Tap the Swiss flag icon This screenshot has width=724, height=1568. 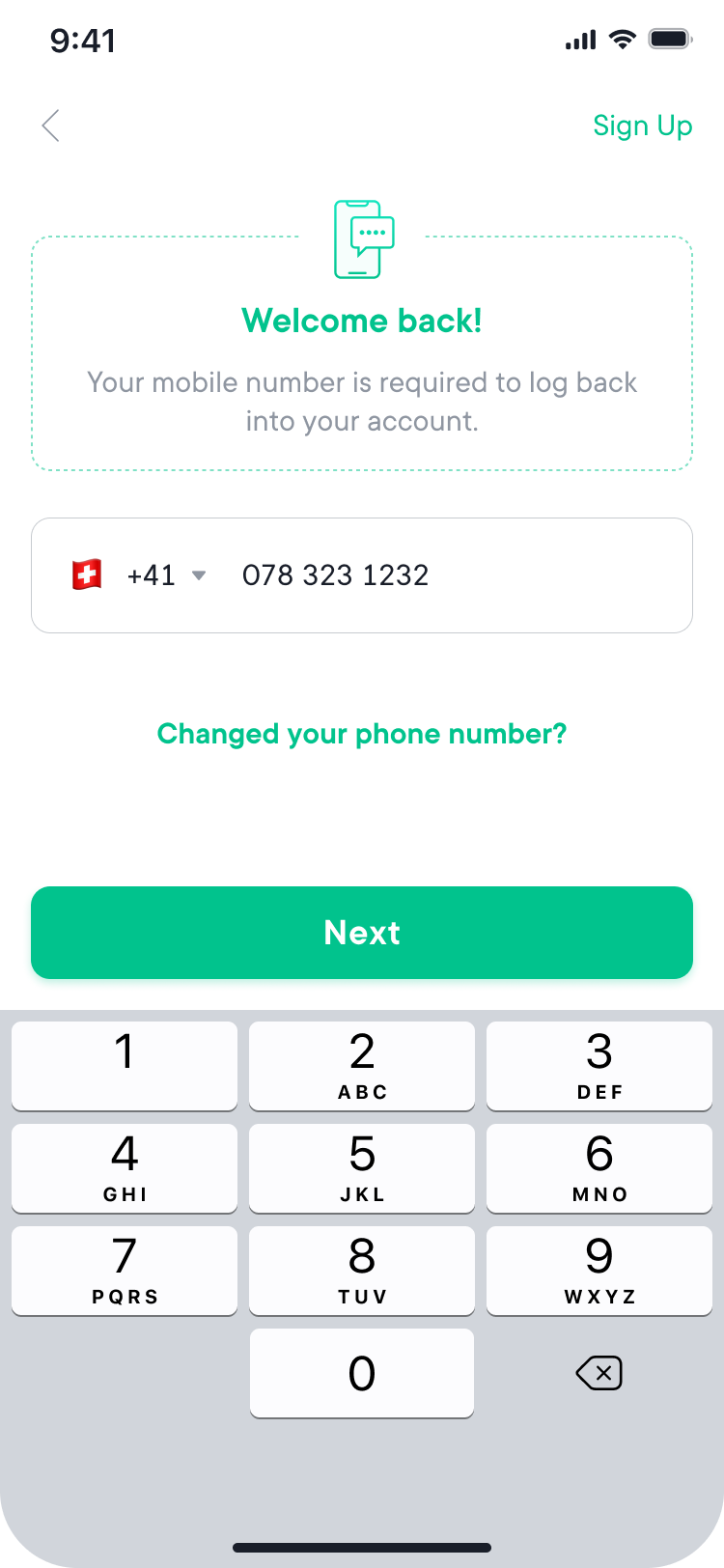coord(89,574)
